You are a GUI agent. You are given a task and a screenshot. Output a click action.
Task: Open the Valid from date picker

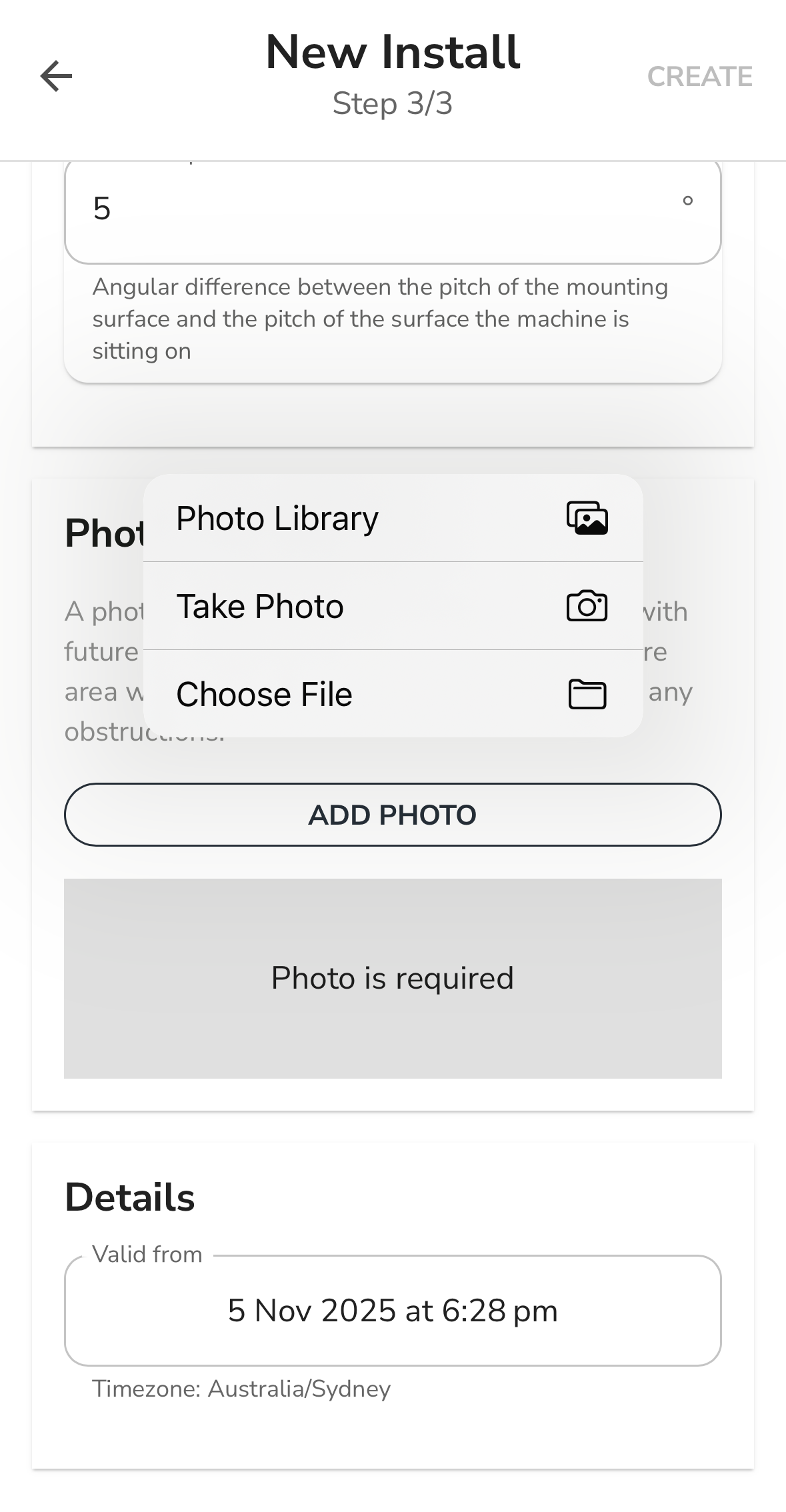coord(393,1311)
